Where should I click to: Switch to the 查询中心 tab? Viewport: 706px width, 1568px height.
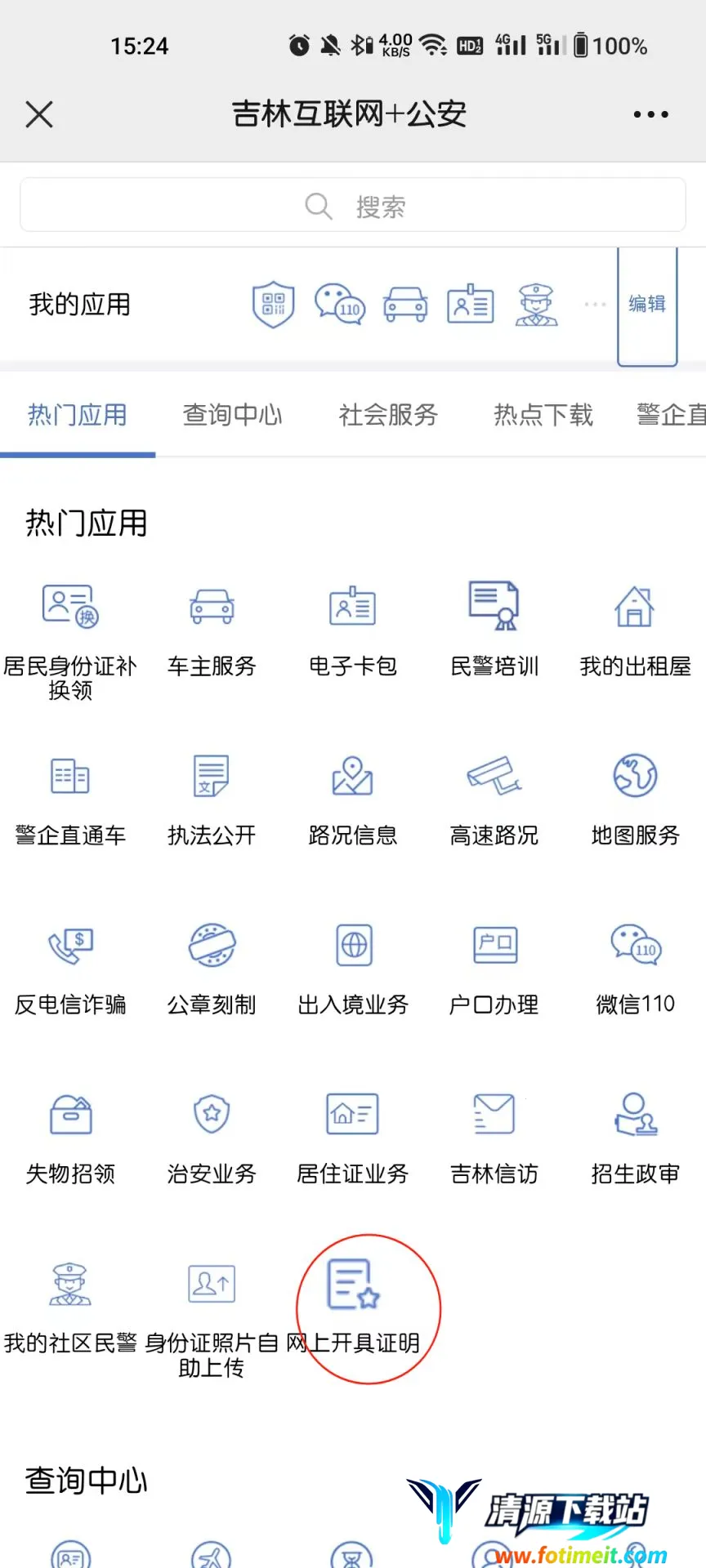click(231, 416)
